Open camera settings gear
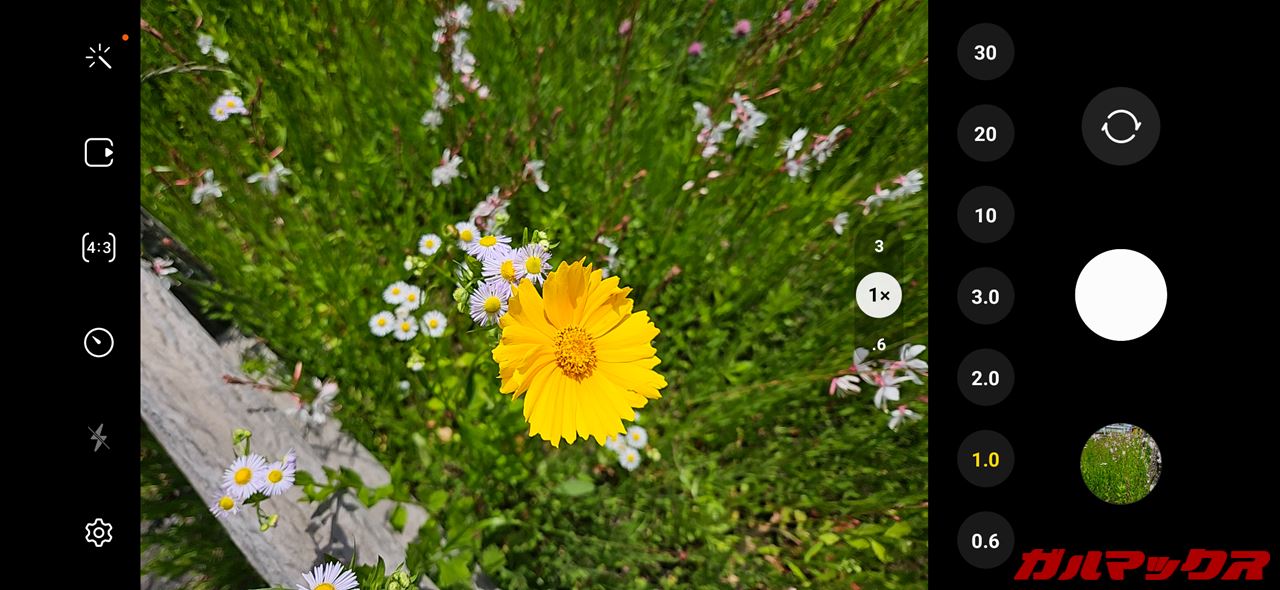This screenshot has width=1280, height=590. click(99, 532)
